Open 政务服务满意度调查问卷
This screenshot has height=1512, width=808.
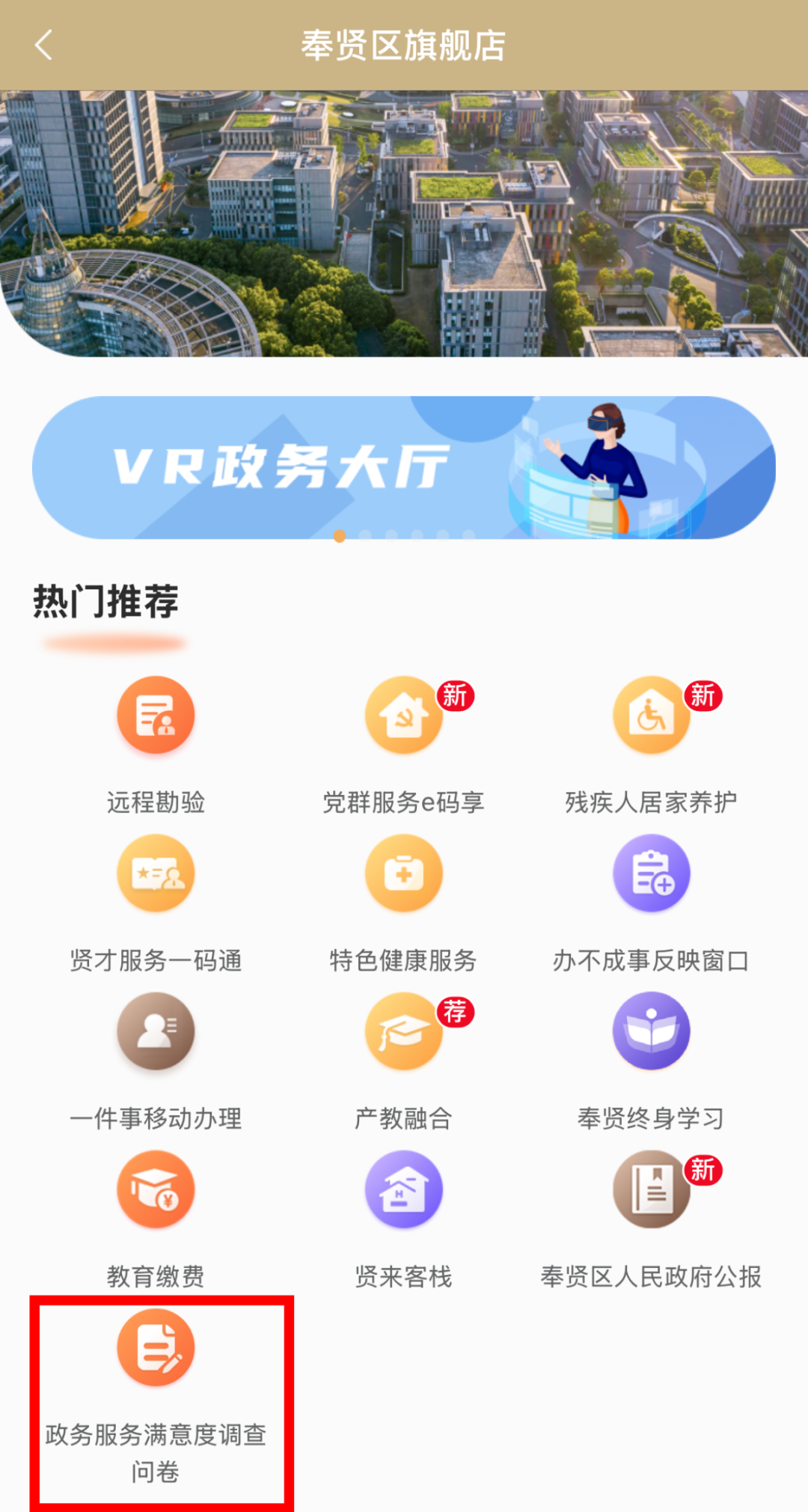(156, 1348)
